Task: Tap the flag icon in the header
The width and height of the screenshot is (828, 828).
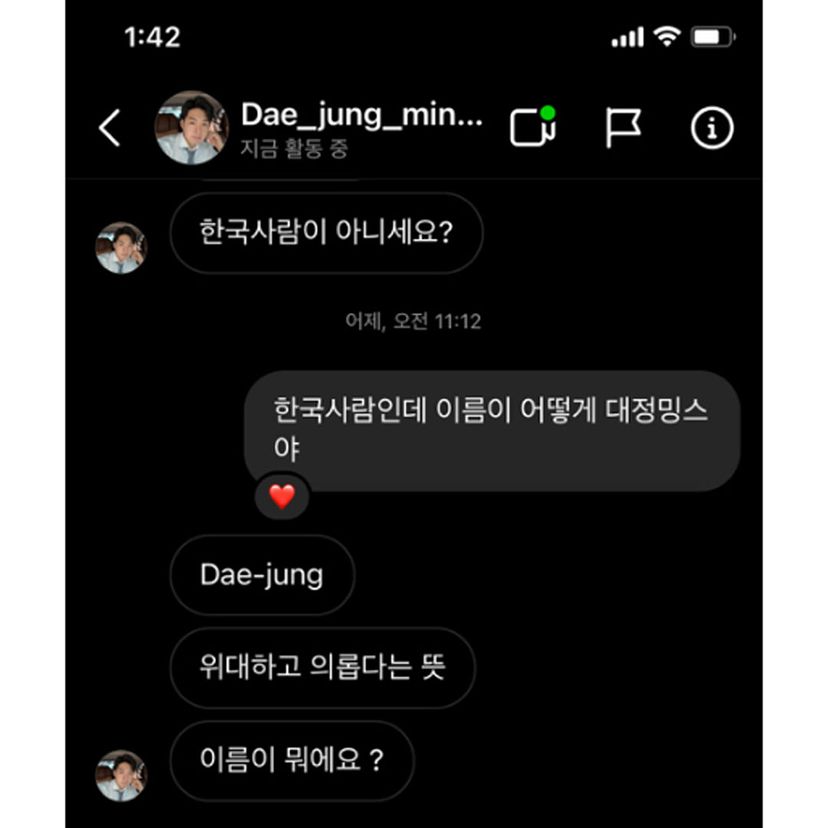Action: tap(623, 128)
